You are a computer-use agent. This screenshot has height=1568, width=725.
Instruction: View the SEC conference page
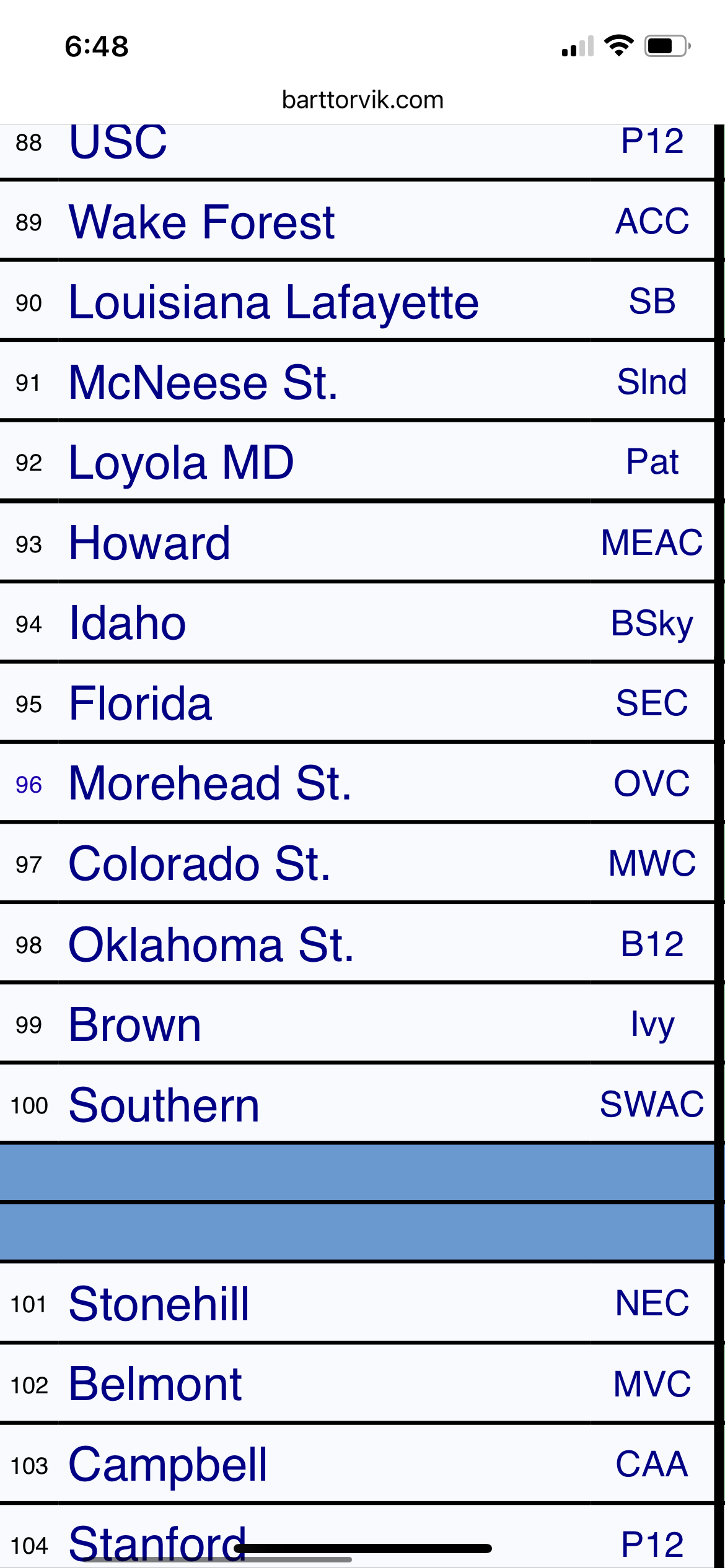[651, 703]
